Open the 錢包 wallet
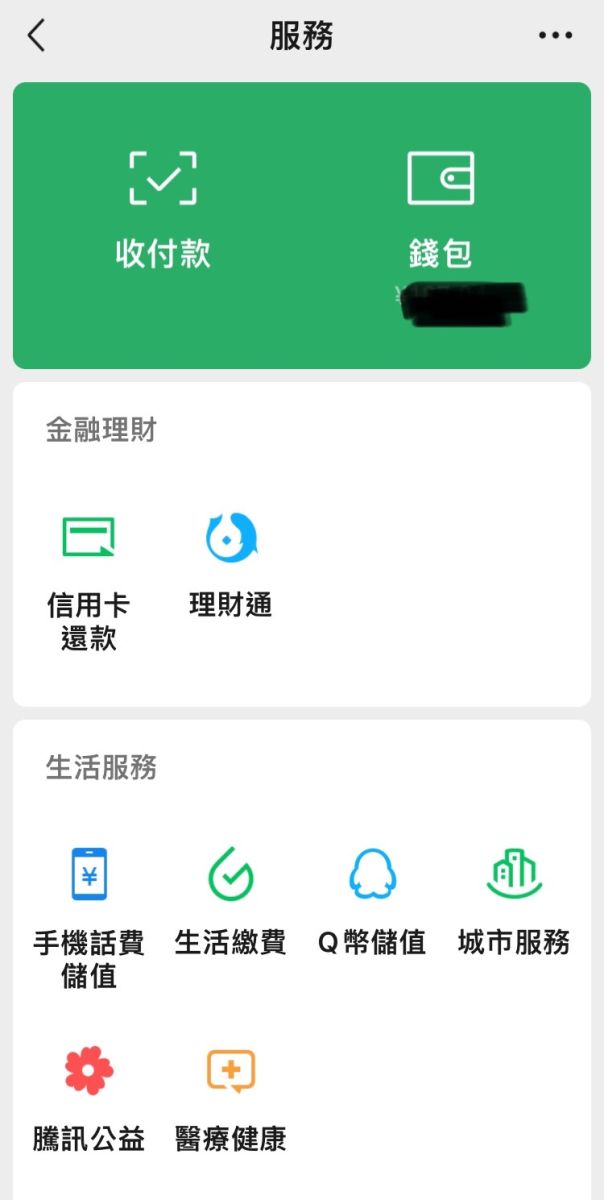The height and width of the screenshot is (1200, 604). 440,210
